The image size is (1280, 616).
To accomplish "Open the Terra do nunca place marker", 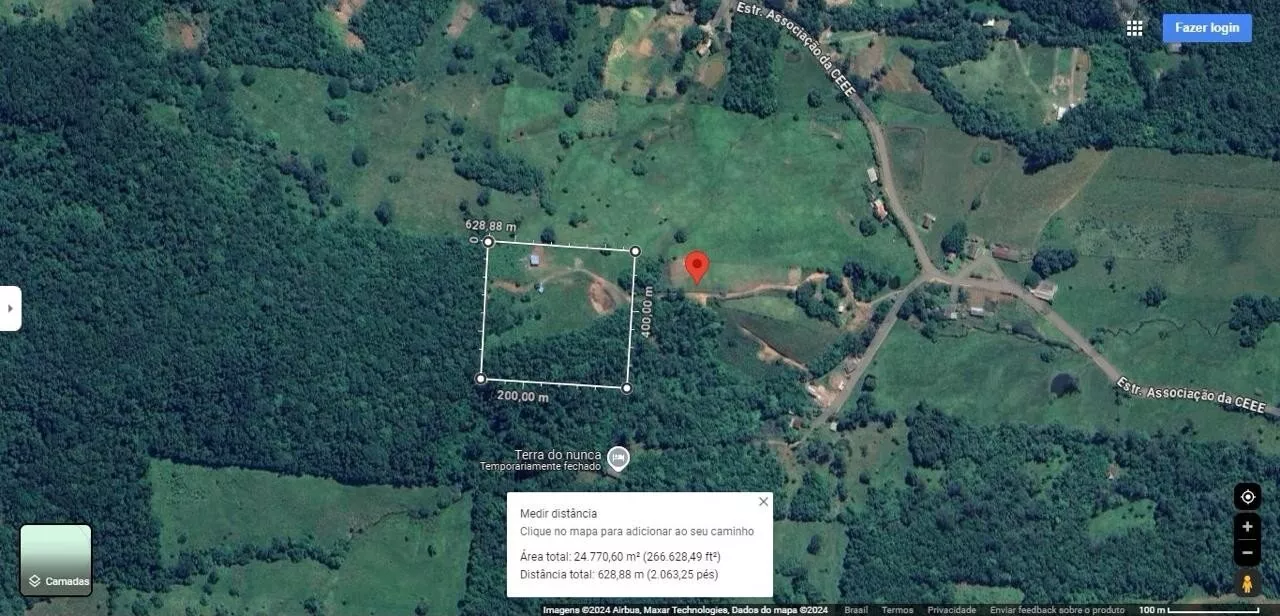I will (618, 458).
